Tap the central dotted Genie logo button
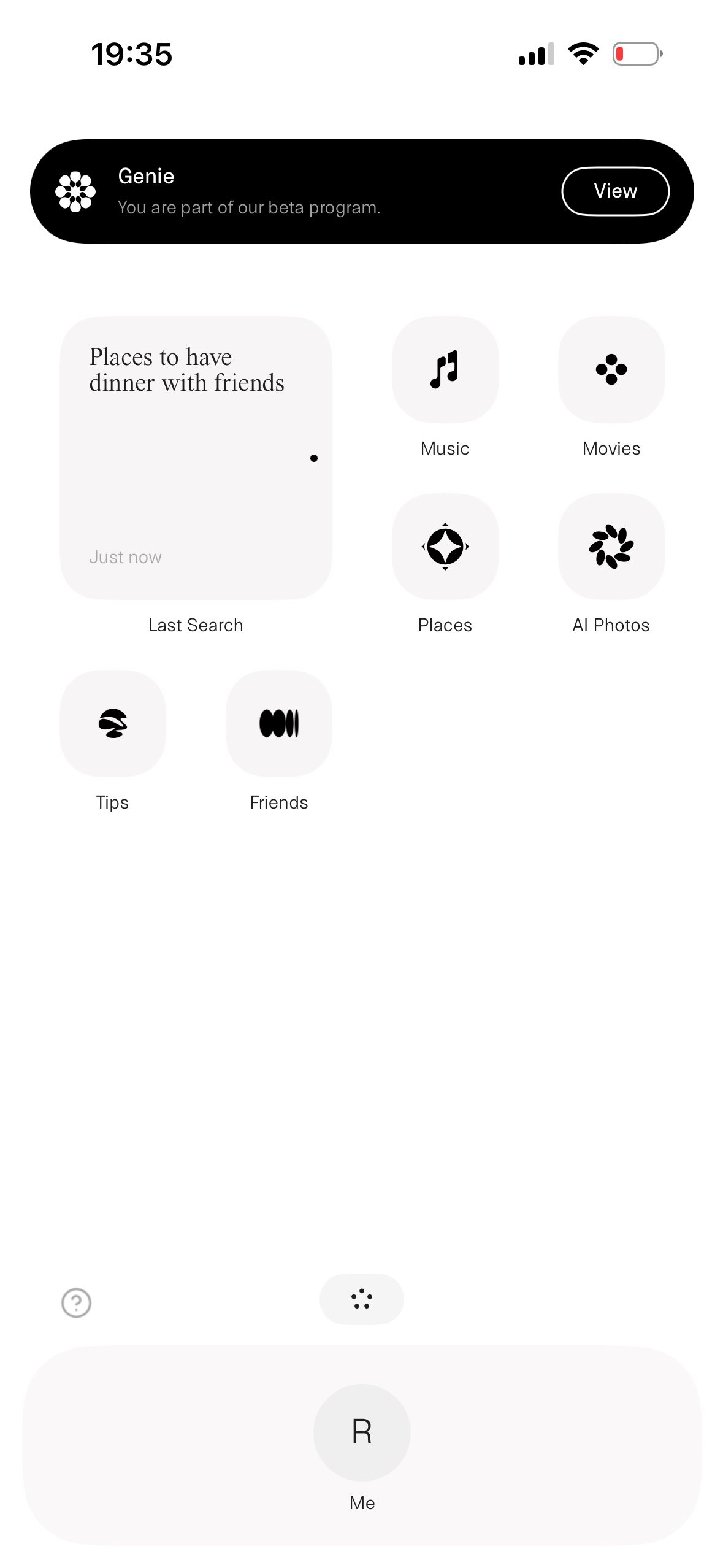The width and height of the screenshot is (723, 1568). point(361,1299)
